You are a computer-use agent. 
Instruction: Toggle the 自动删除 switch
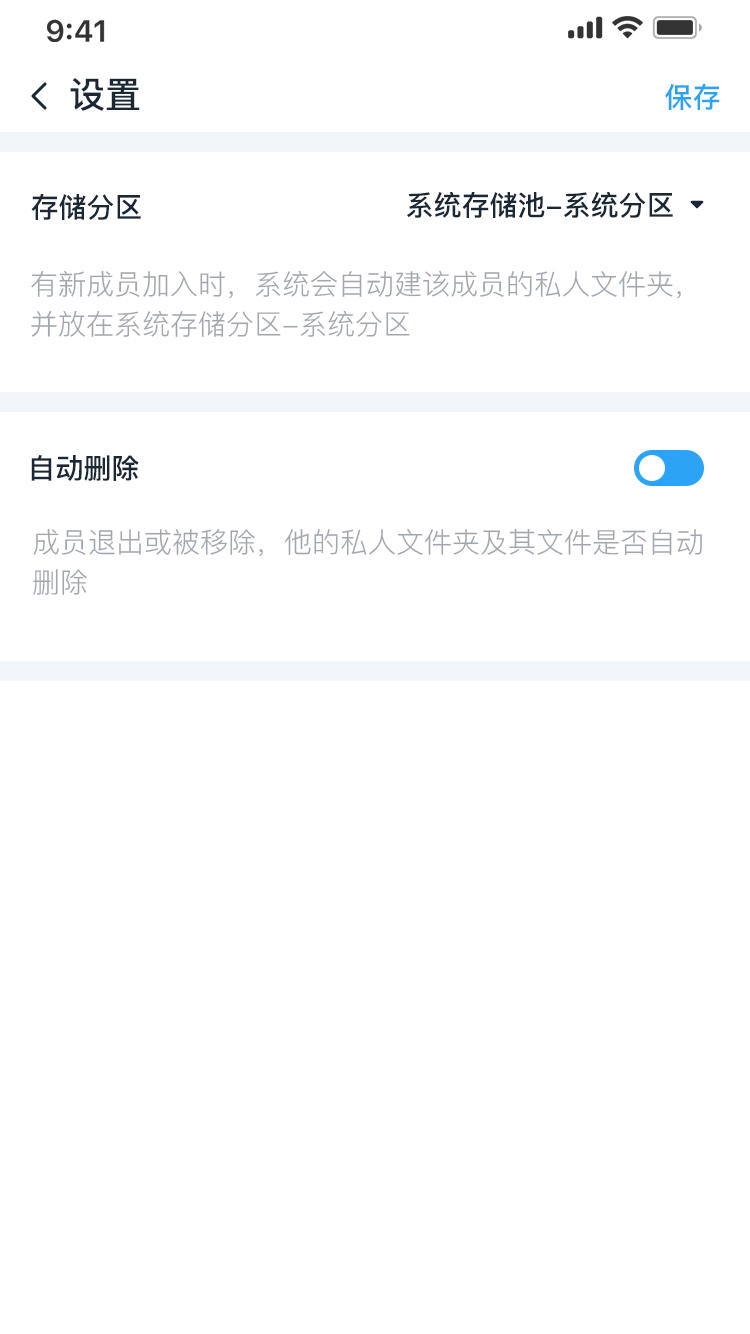click(x=669, y=468)
